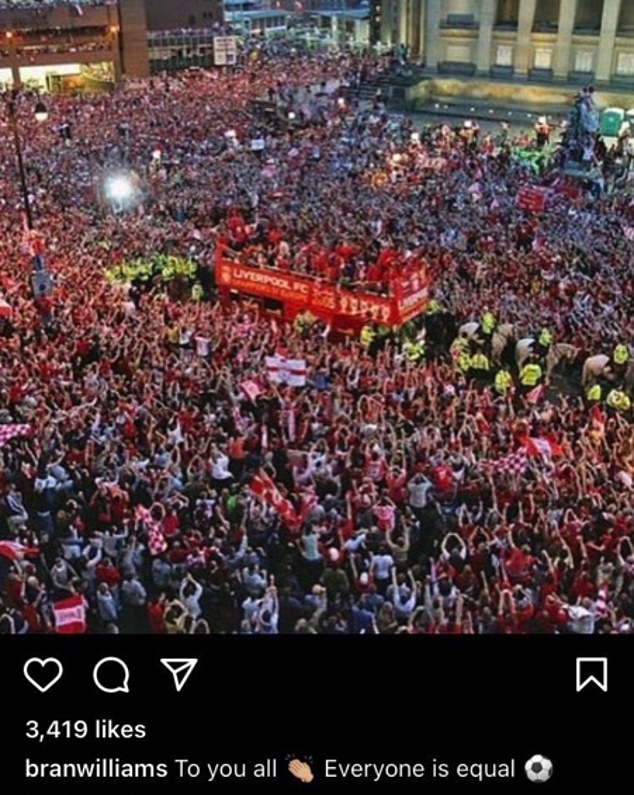Image resolution: width=634 pixels, height=795 pixels.
Task: Open comments on this post
Action: 111,676
